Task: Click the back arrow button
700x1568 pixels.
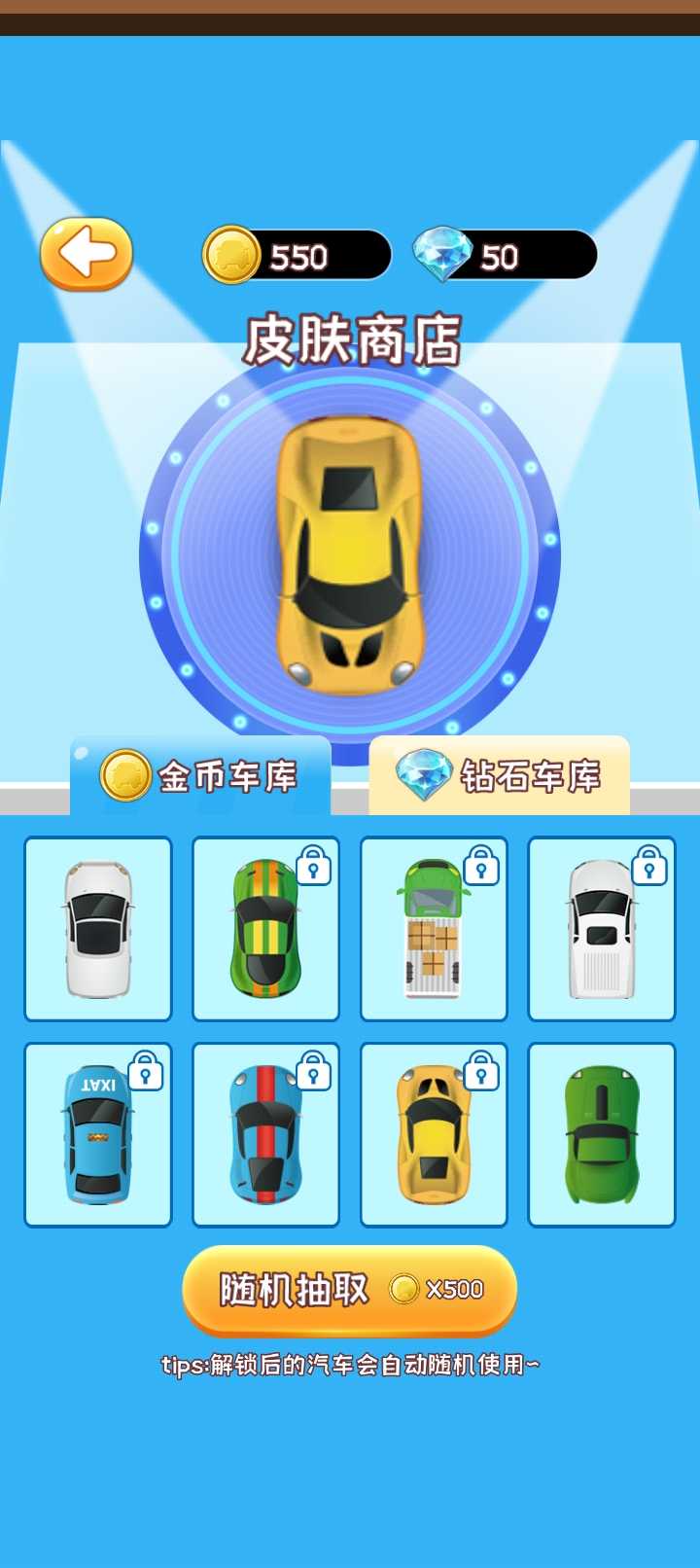Action: 86,253
